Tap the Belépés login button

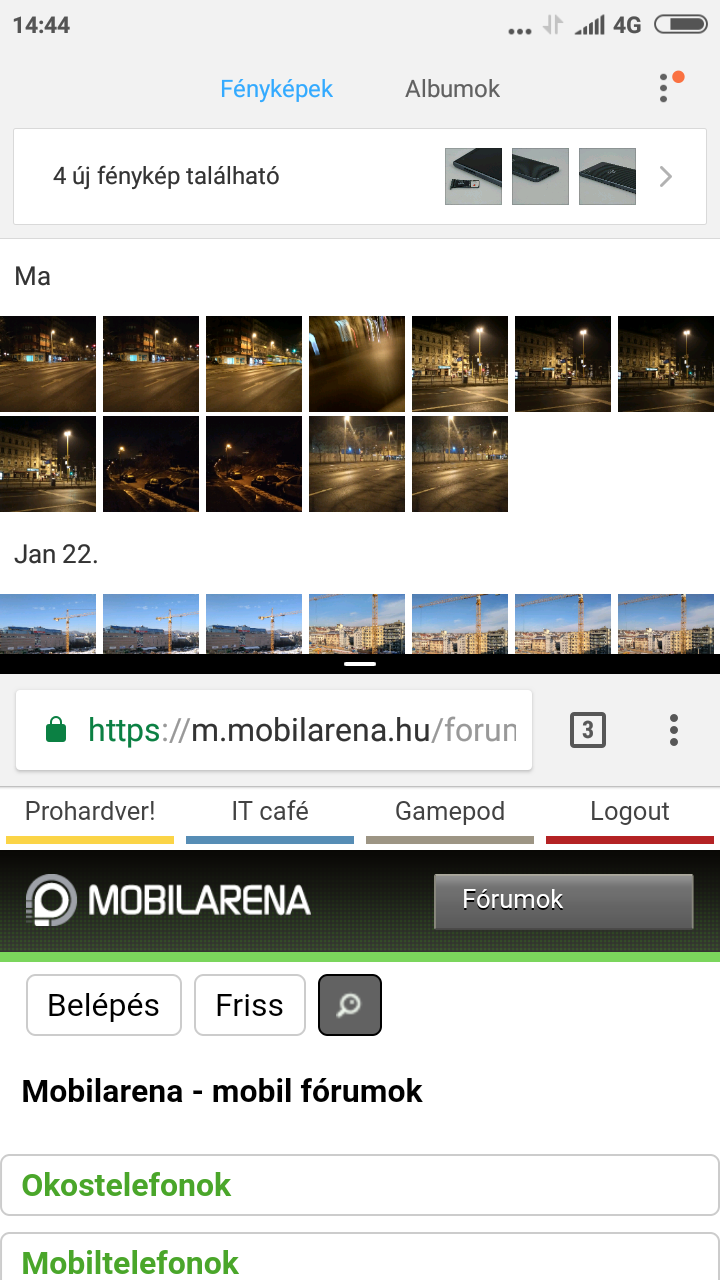[104, 1005]
